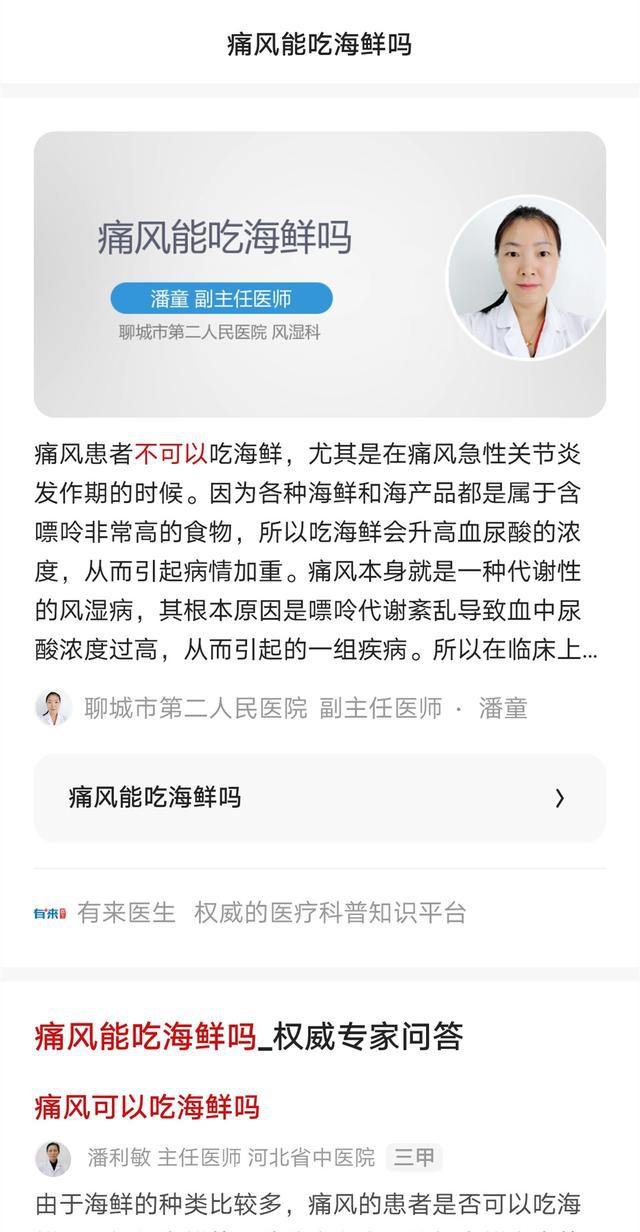Open the 痛风能吃海鲜吗 video card by 潘童
Screen dimensions: 640x1232
point(319,273)
